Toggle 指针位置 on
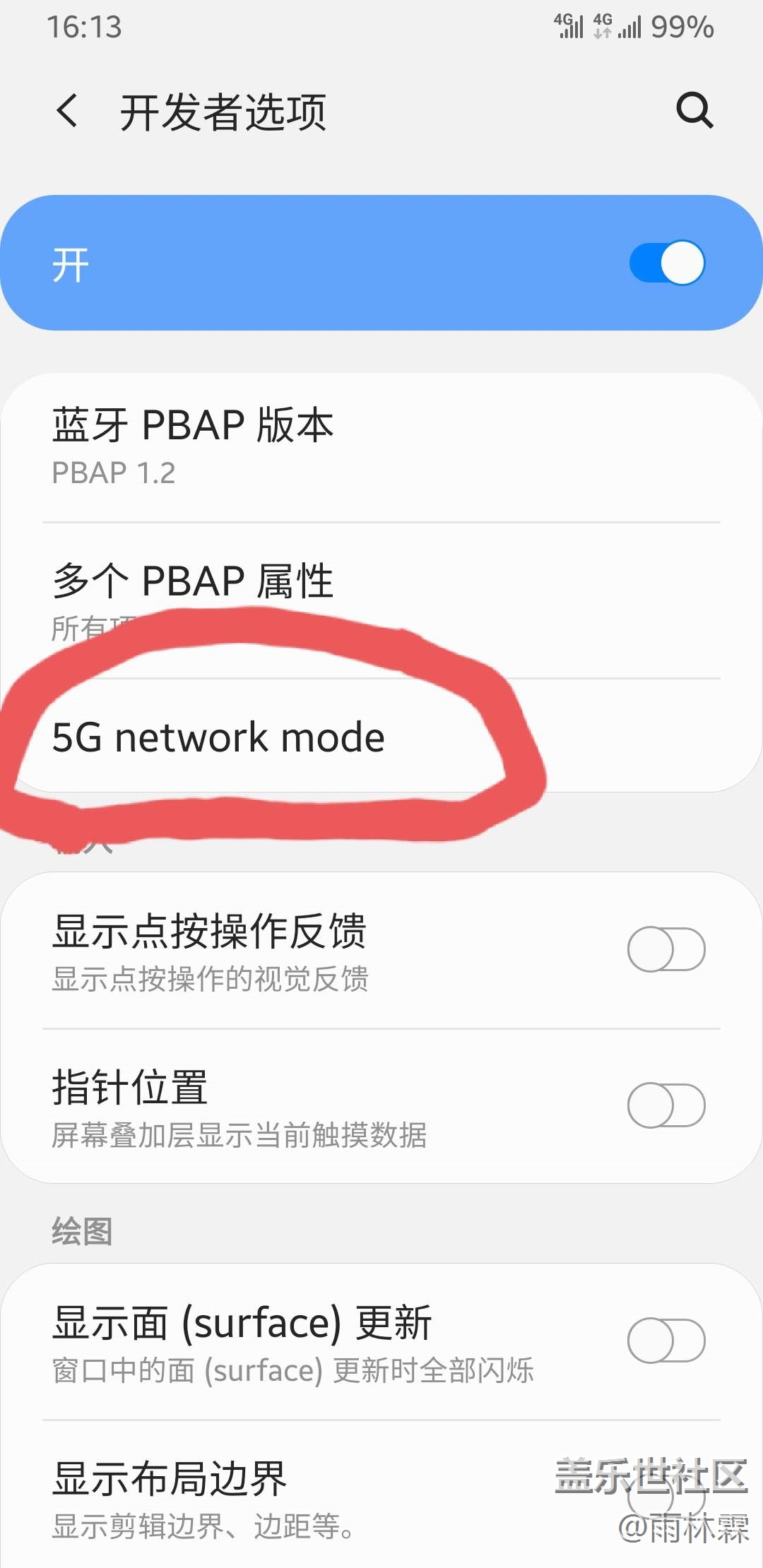Screen dimensions: 763x1568 tap(666, 1105)
